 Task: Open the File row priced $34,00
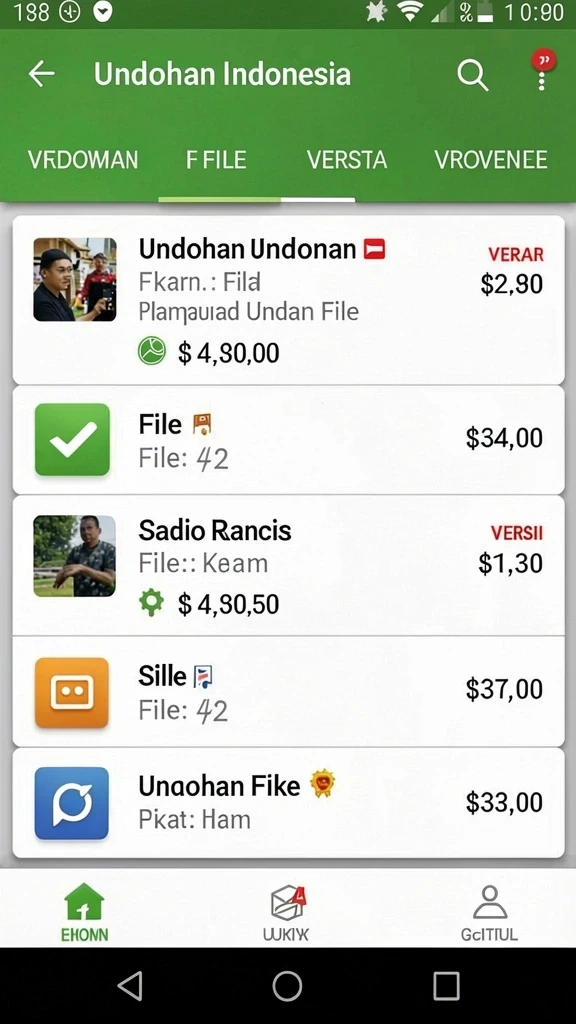tap(288, 440)
